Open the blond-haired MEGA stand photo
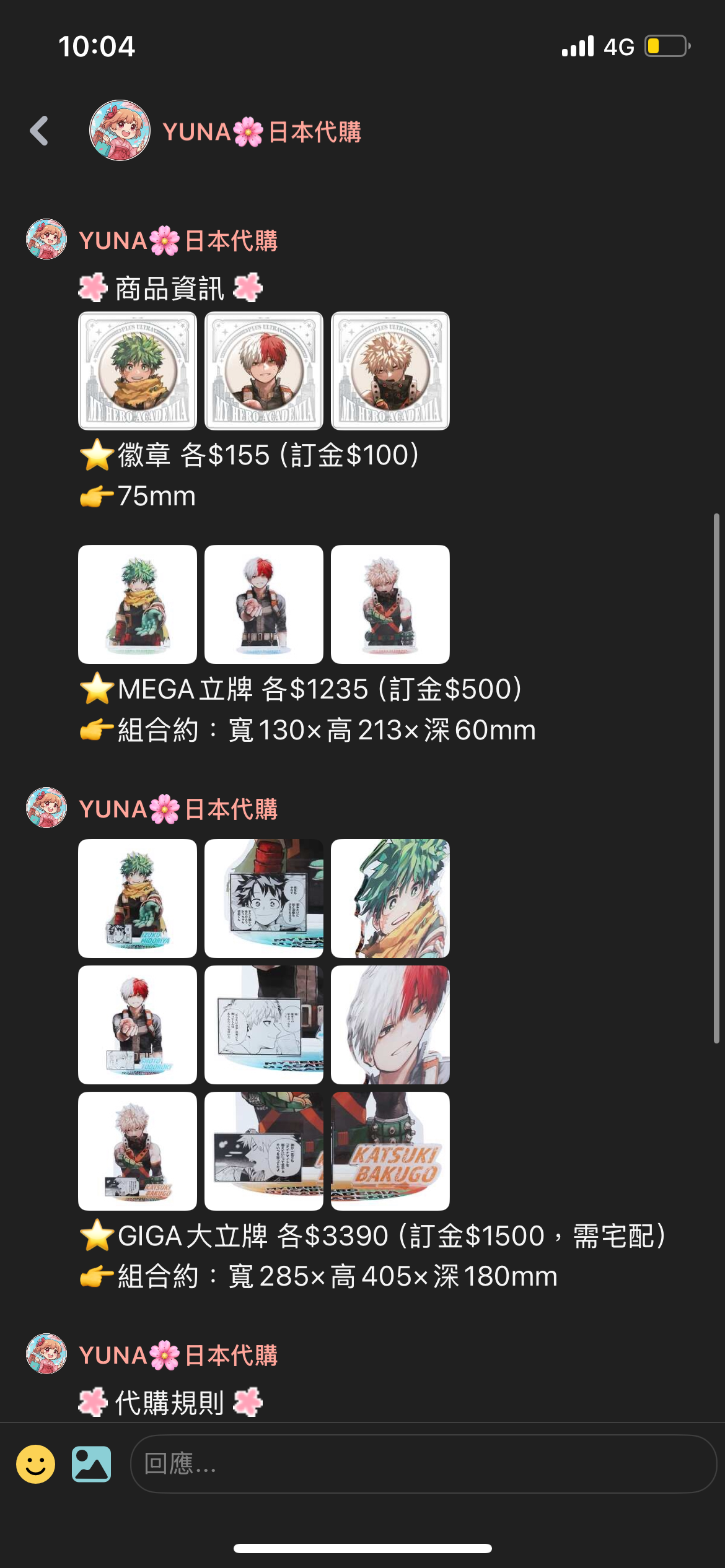 [x=390, y=604]
